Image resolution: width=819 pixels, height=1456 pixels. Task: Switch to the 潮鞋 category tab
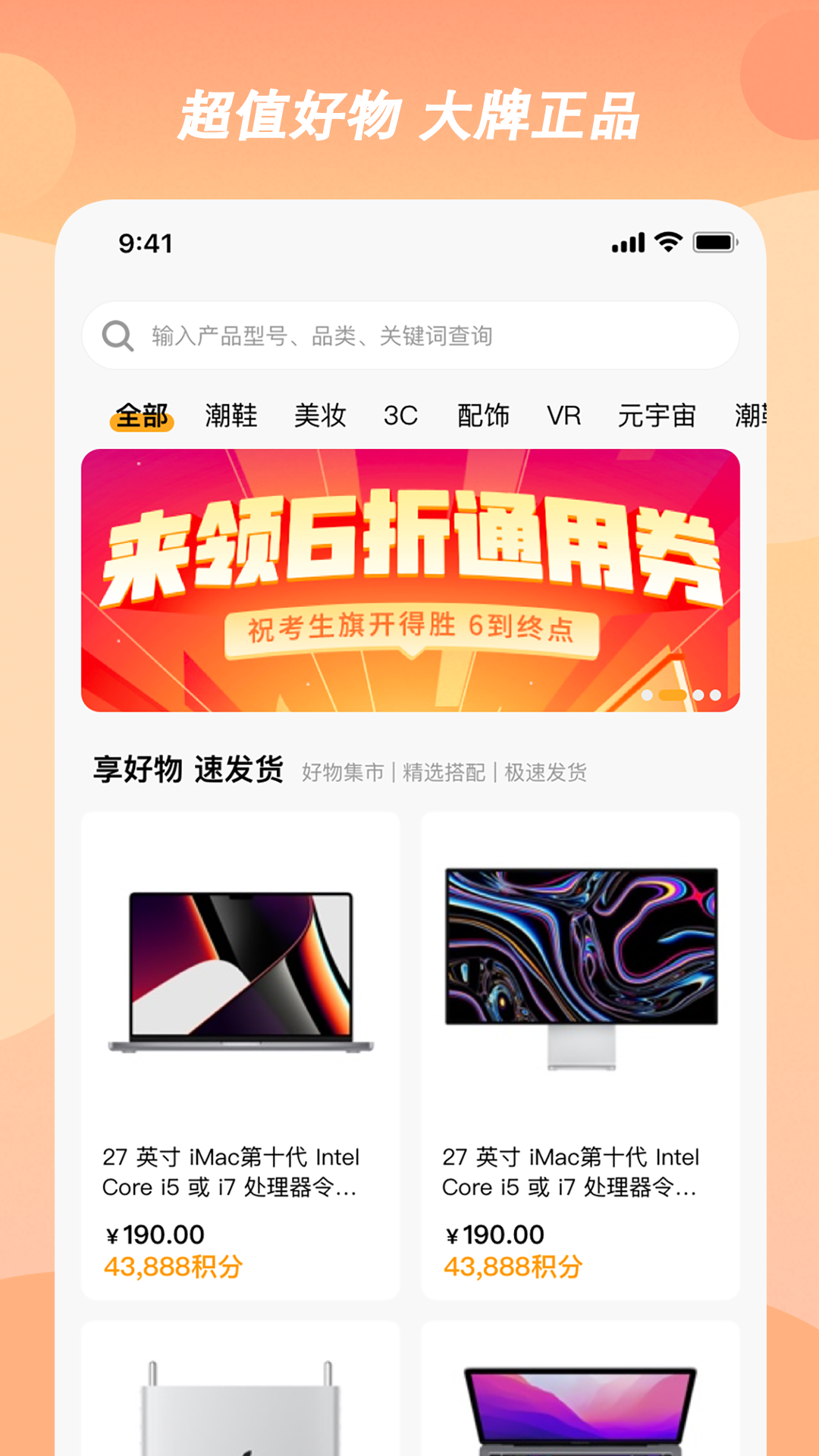tap(231, 416)
